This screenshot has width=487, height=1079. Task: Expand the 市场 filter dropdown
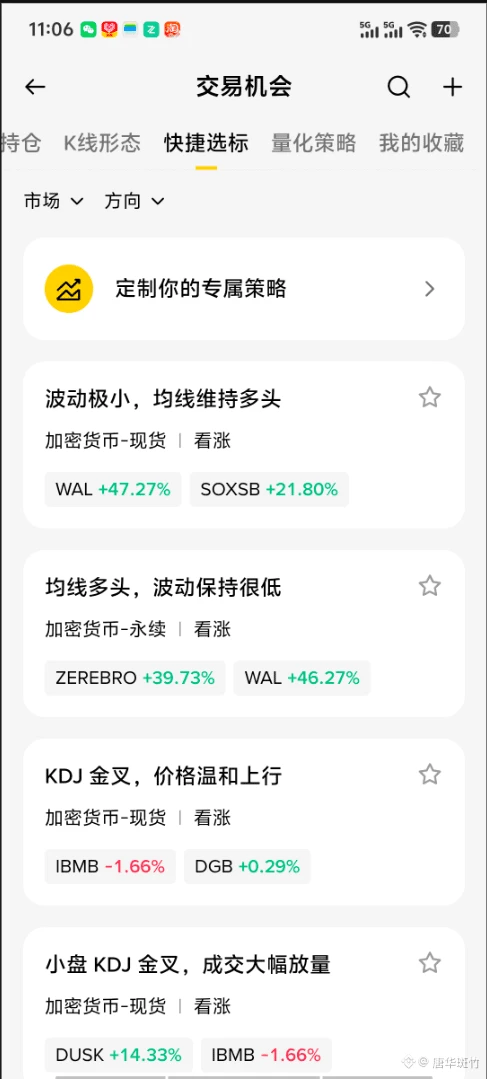[54, 201]
